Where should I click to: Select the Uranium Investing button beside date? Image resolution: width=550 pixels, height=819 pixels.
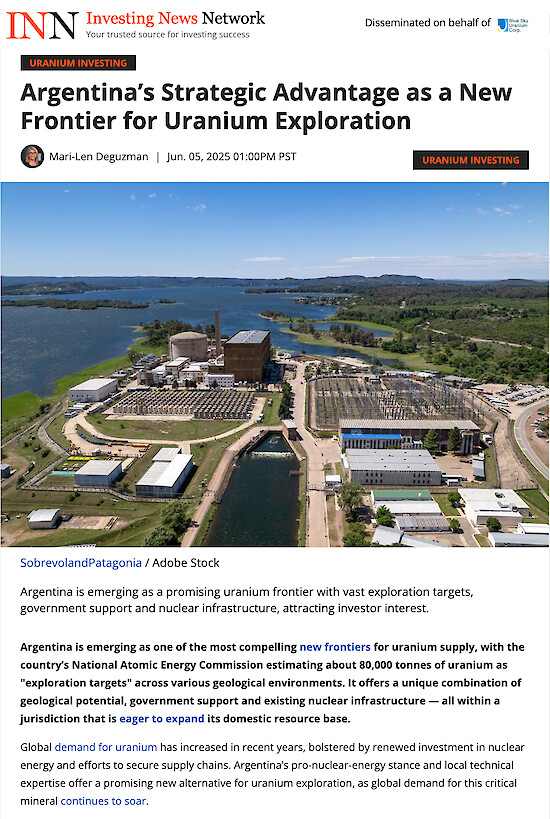tap(471, 160)
